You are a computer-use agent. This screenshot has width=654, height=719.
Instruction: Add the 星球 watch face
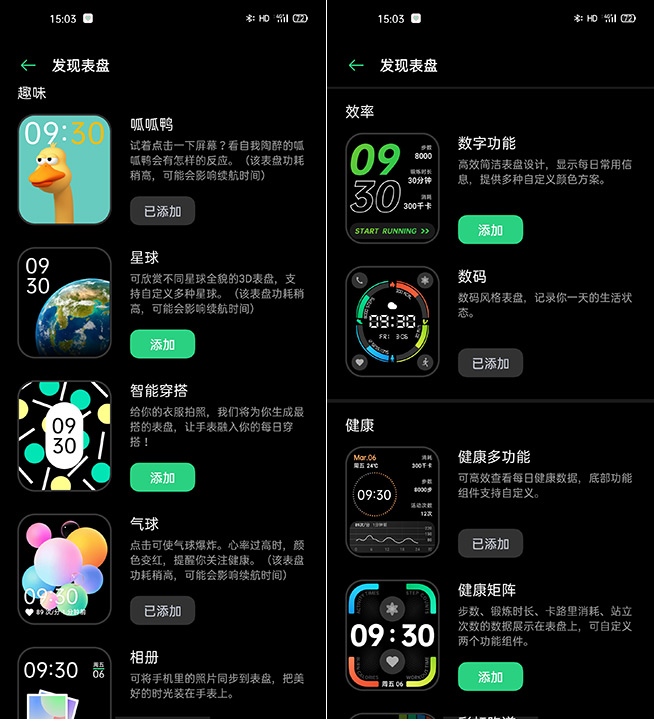click(x=162, y=344)
